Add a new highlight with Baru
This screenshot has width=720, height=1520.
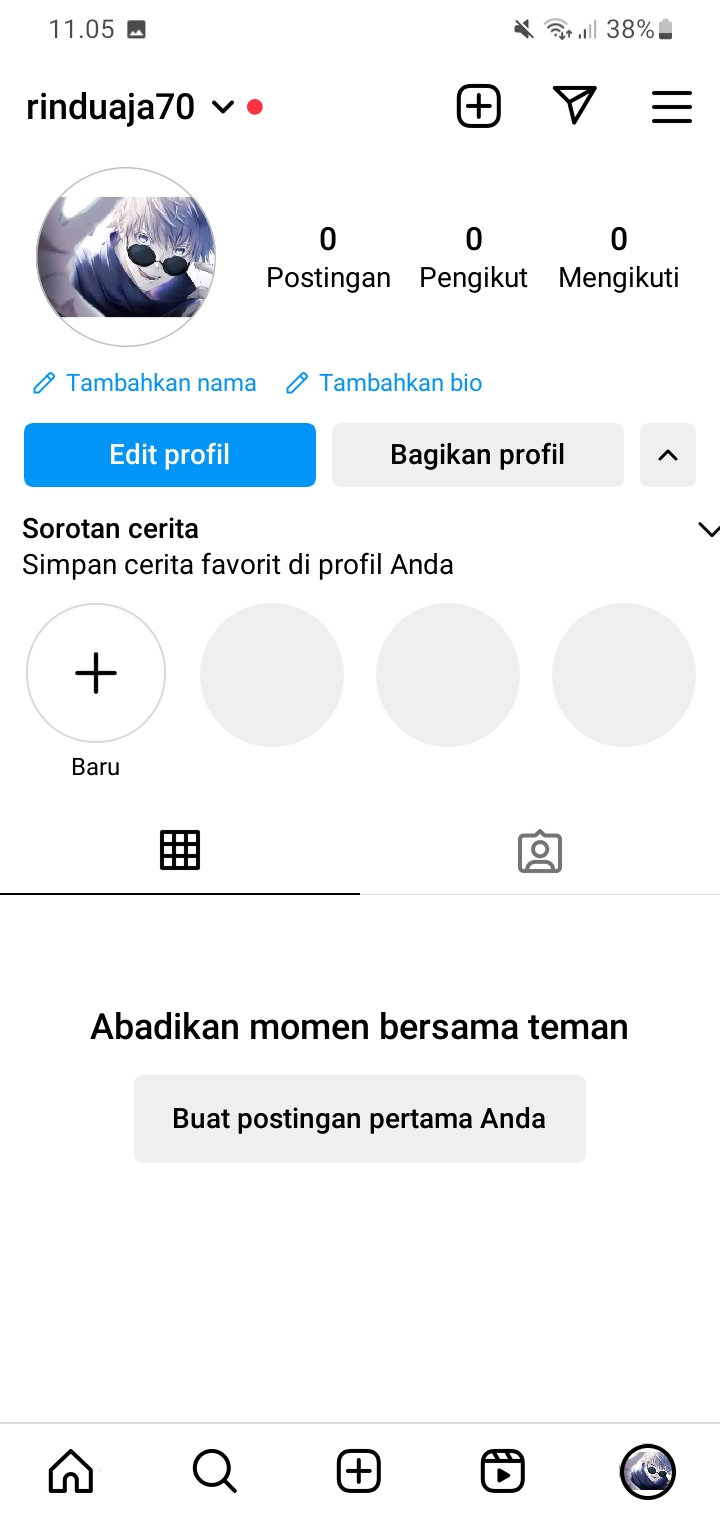96,674
